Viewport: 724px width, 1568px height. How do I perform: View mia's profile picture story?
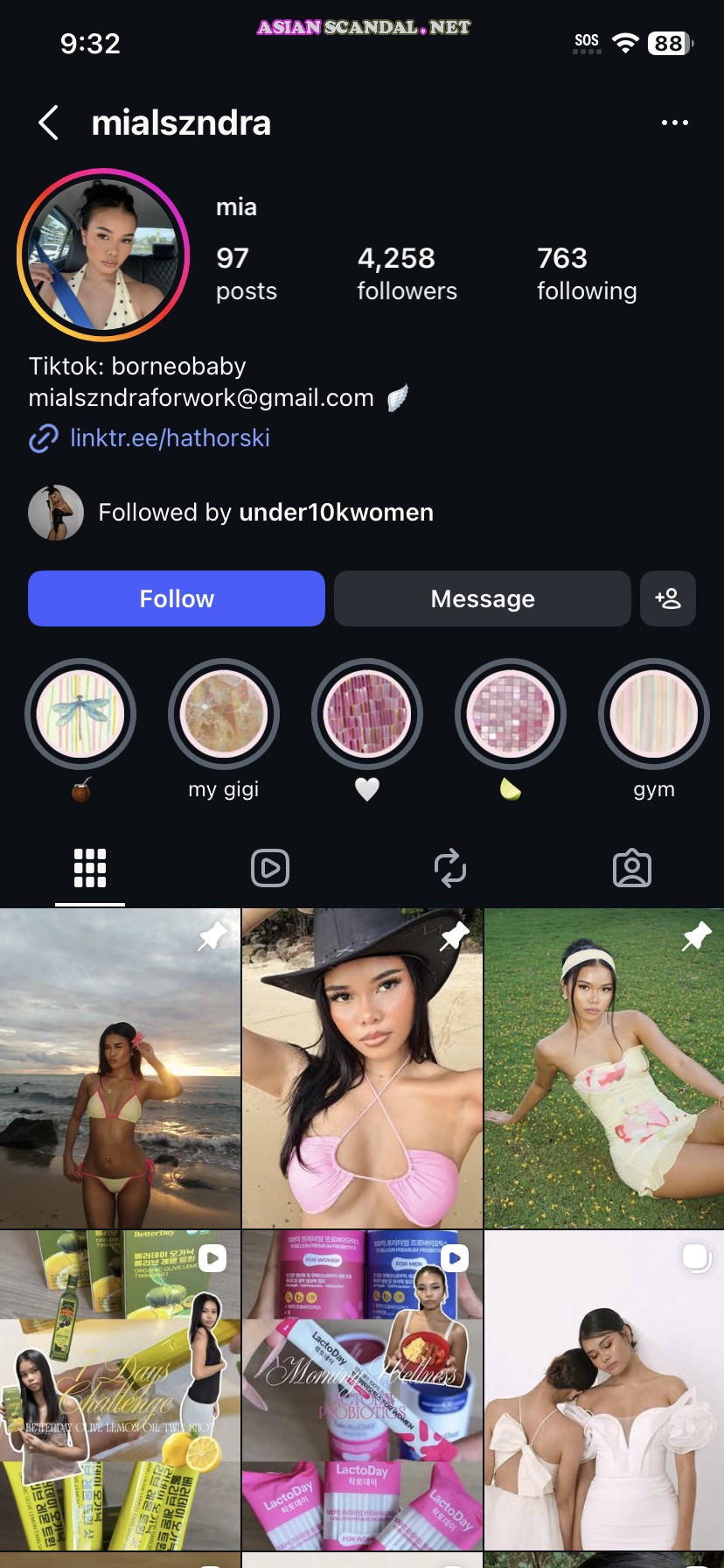click(x=103, y=255)
